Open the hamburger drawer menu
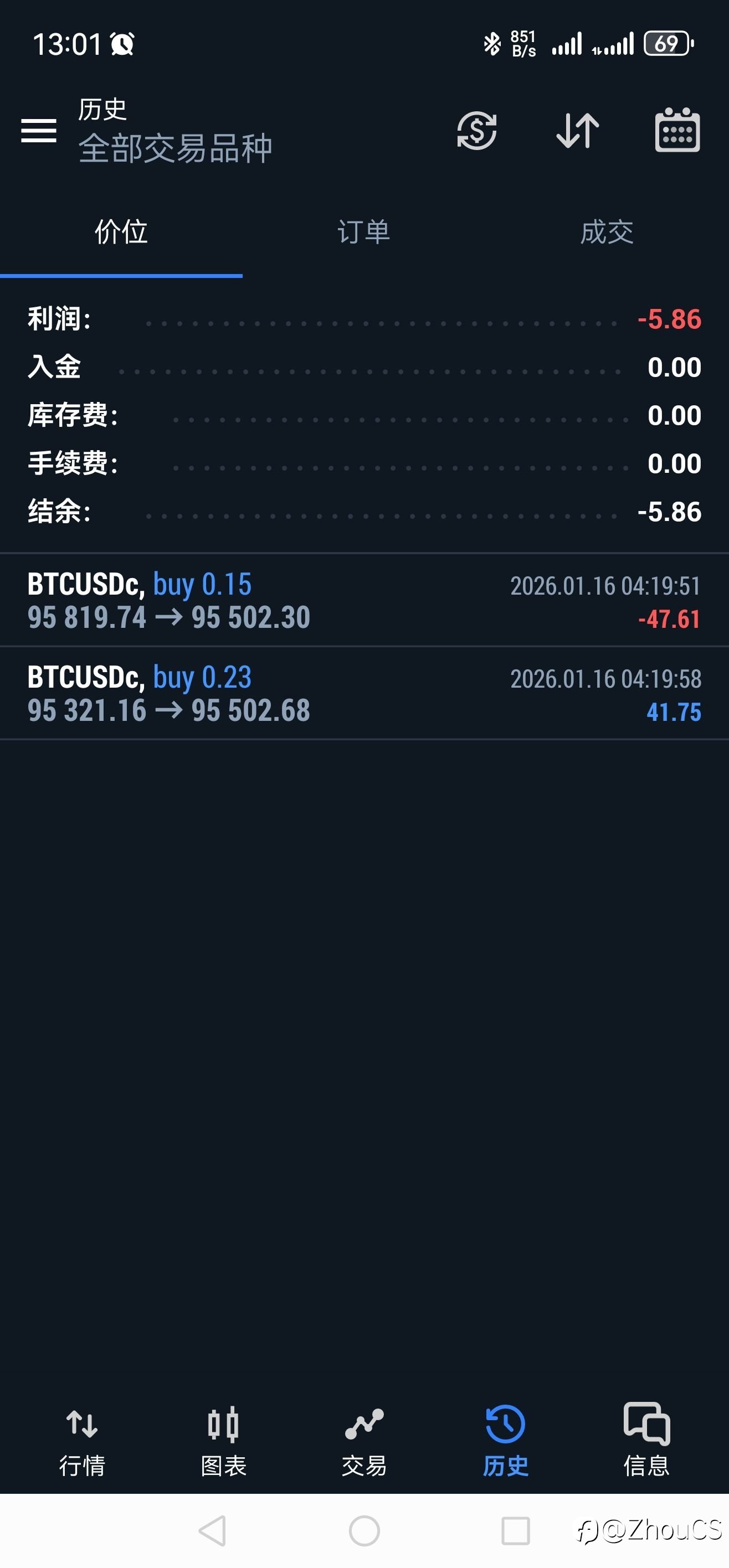The height and width of the screenshot is (1568, 729). pyautogui.click(x=38, y=131)
